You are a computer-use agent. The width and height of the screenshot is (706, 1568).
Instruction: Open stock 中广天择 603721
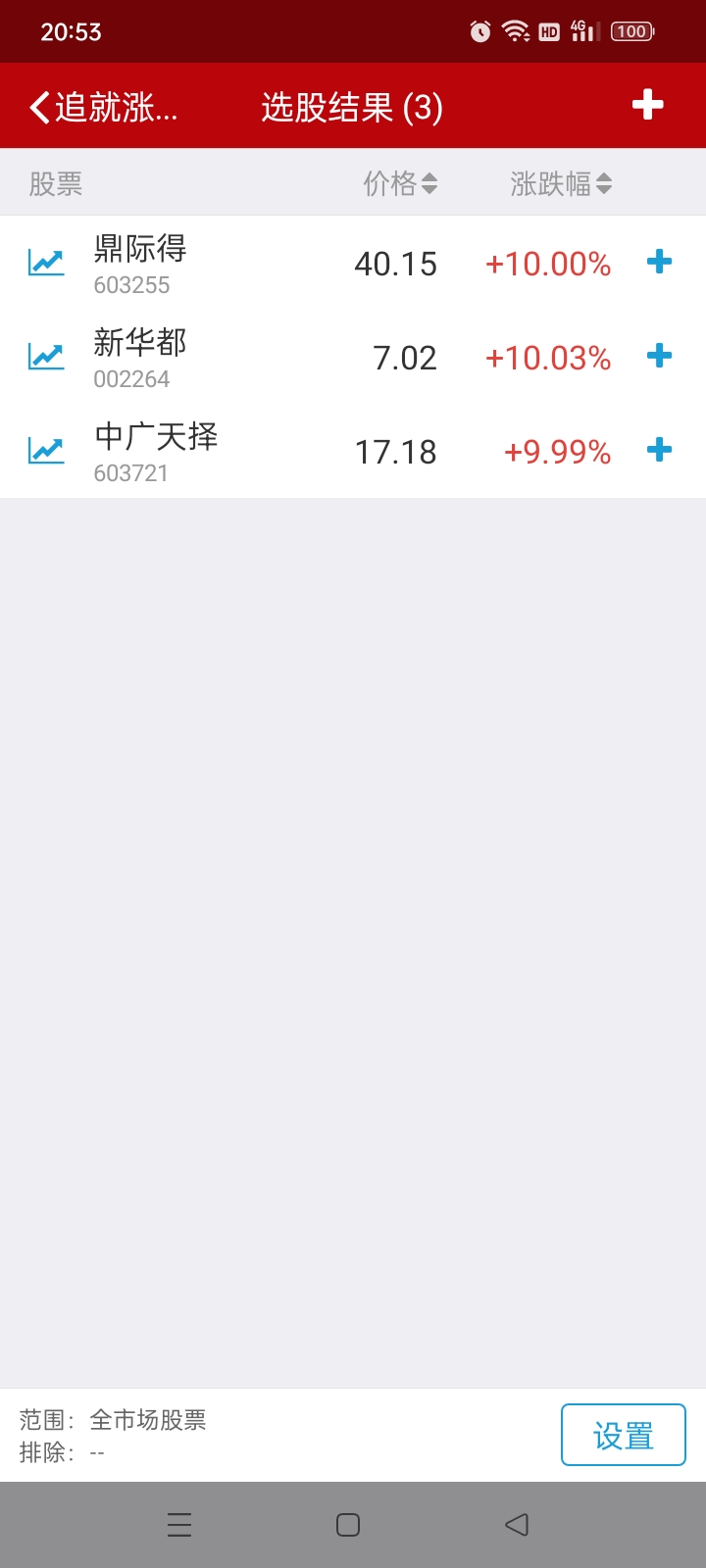(x=155, y=451)
